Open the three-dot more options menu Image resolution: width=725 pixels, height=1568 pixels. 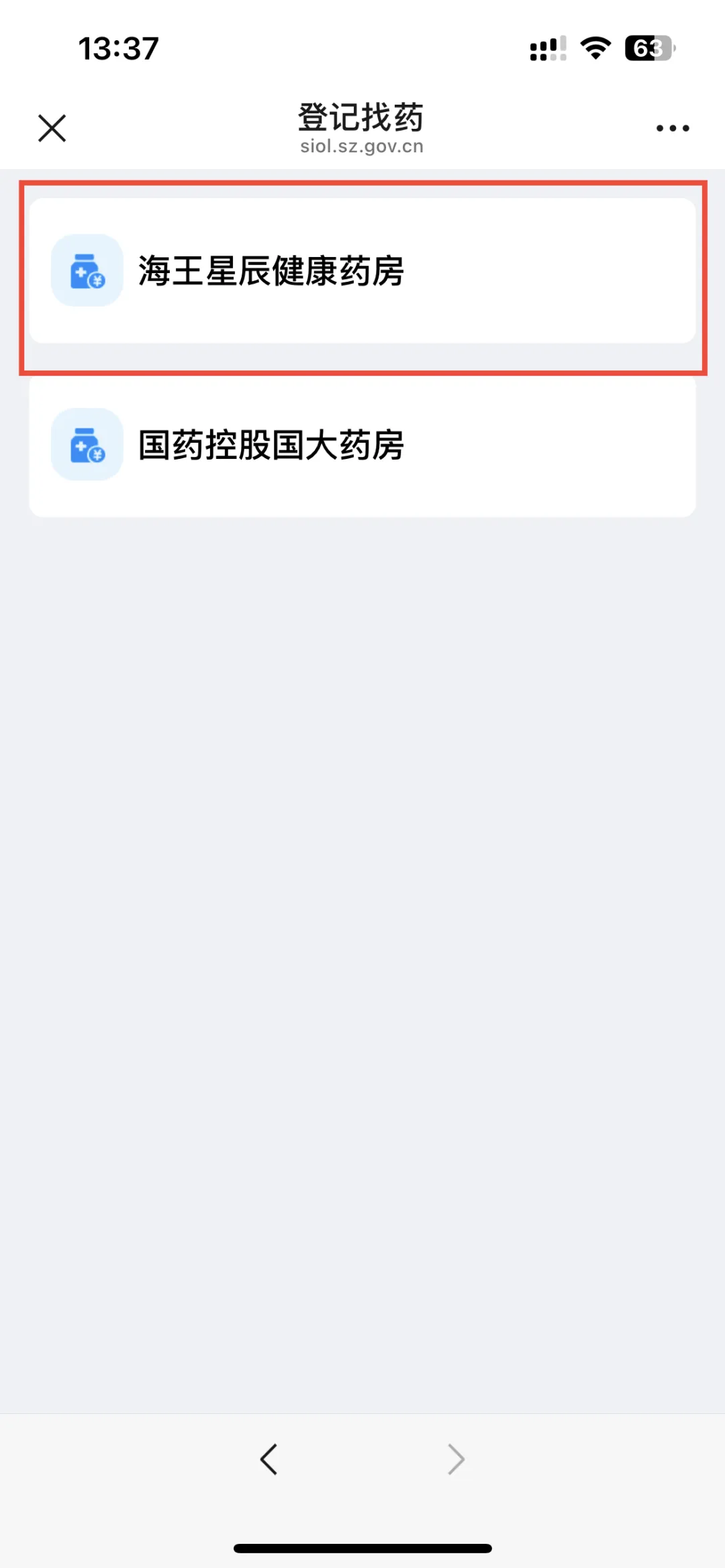[x=673, y=128]
